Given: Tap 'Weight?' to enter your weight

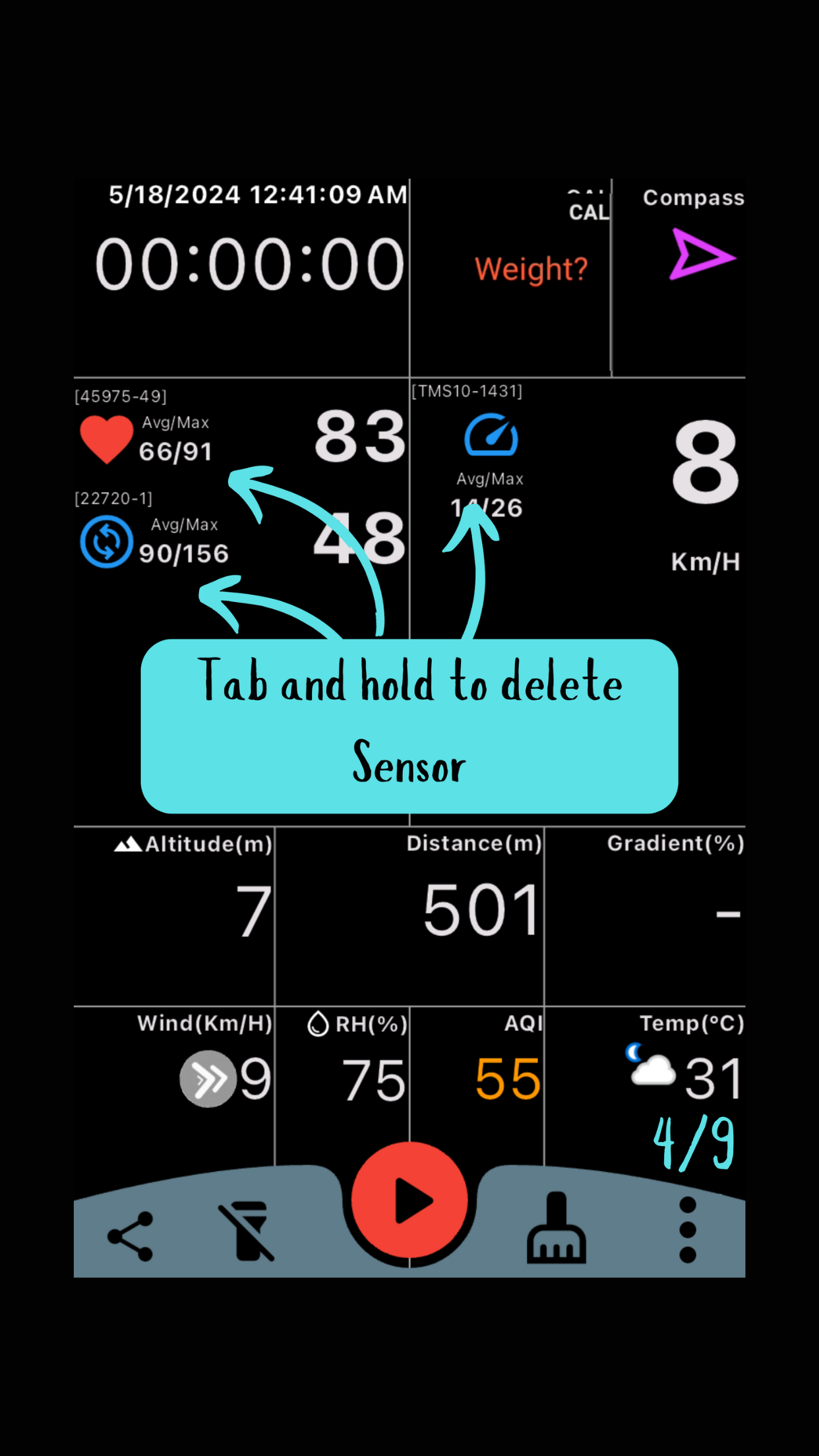Looking at the screenshot, I should click(530, 269).
